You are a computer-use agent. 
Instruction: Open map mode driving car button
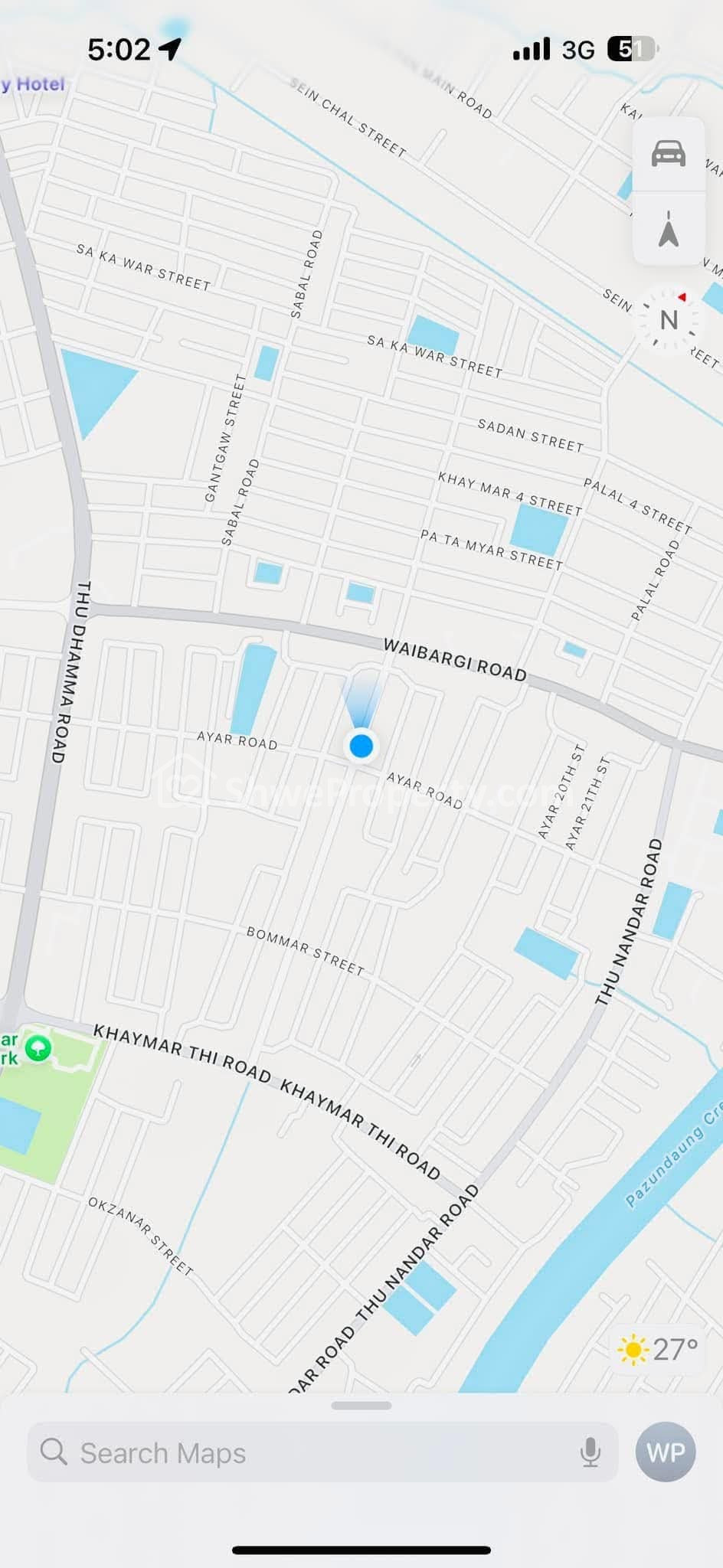(x=669, y=154)
